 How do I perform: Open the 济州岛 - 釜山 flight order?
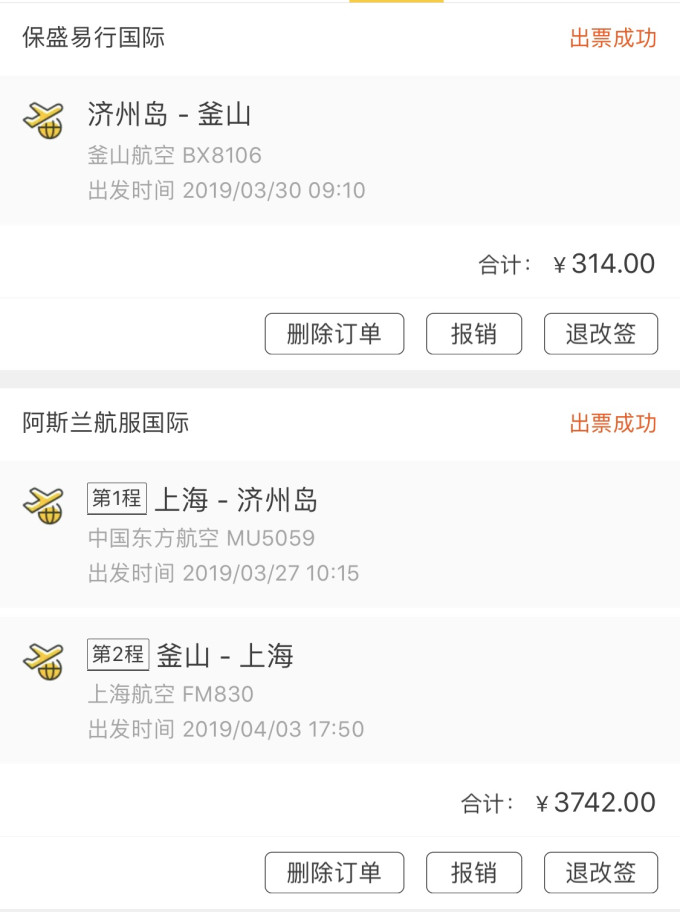click(x=340, y=151)
